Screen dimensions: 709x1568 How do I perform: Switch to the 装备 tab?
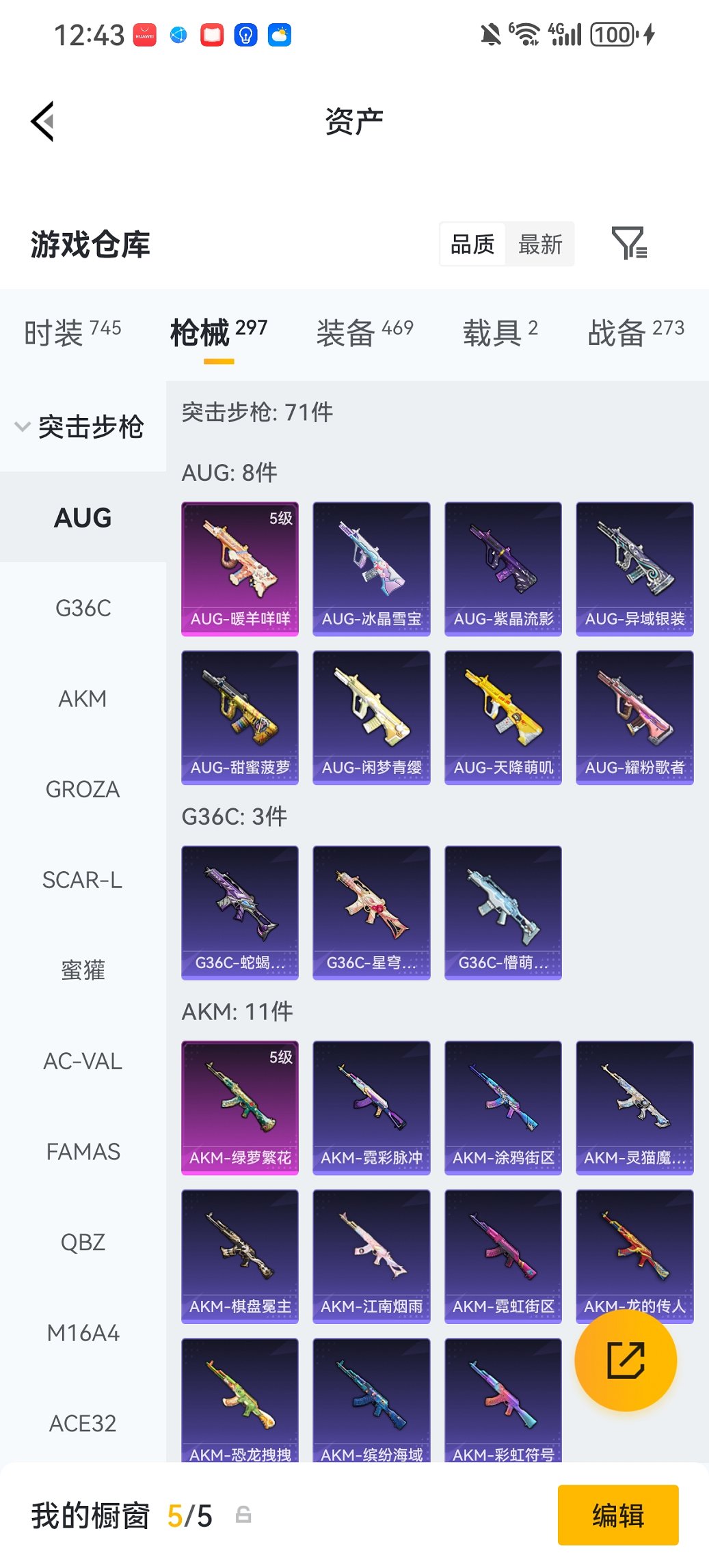click(x=364, y=333)
